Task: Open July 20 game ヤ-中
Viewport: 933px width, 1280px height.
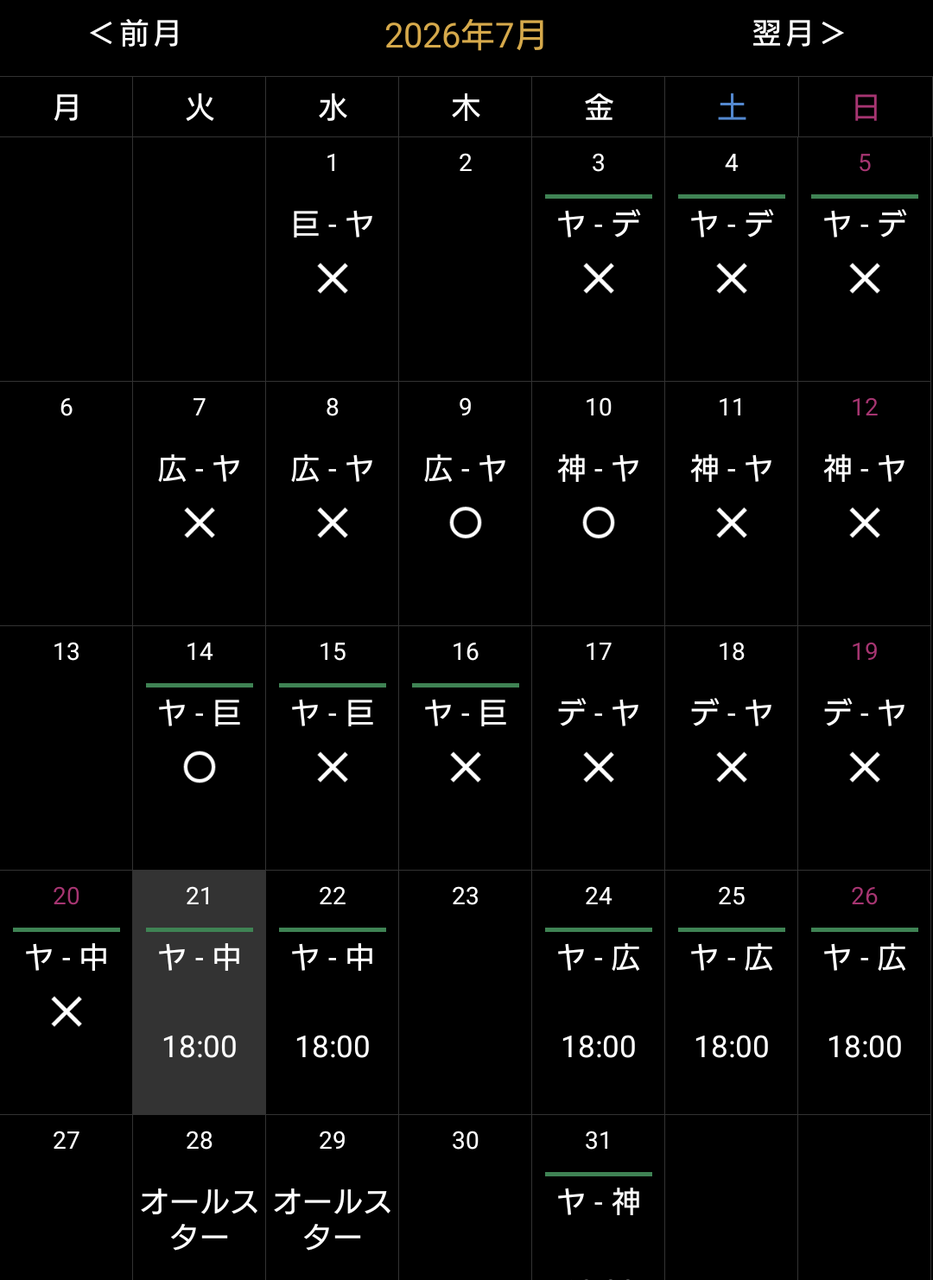Action: (66, 993)
